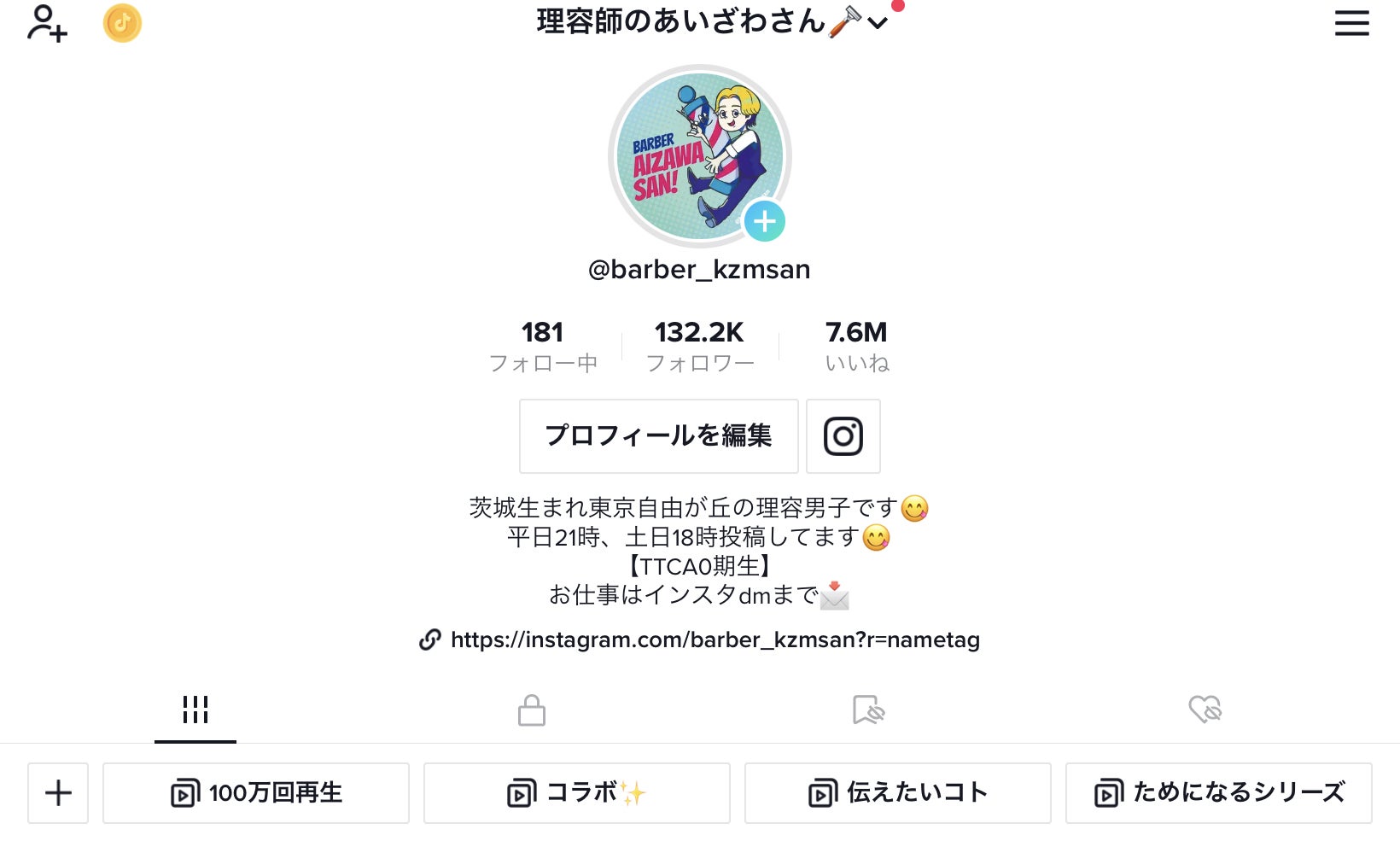Open the instagram.com/barber_kzmsan link

click(x=715, y=640)
